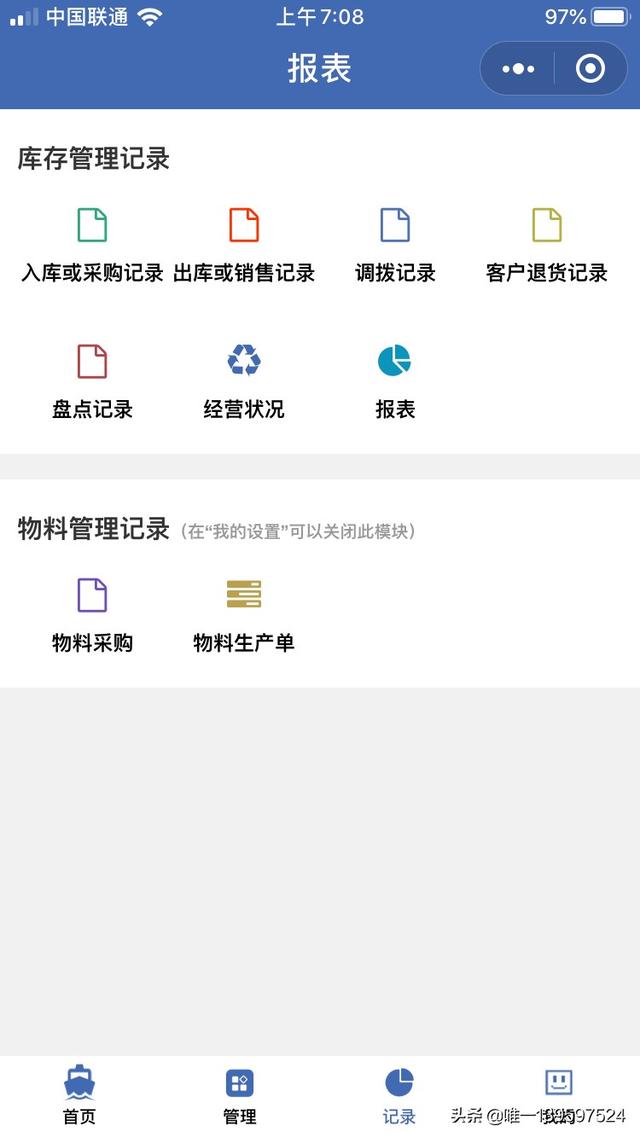Screen dimensions: 640x1138
Task: Open 客户退货记录
Action: pyautogui.click(x=546, y=245)
